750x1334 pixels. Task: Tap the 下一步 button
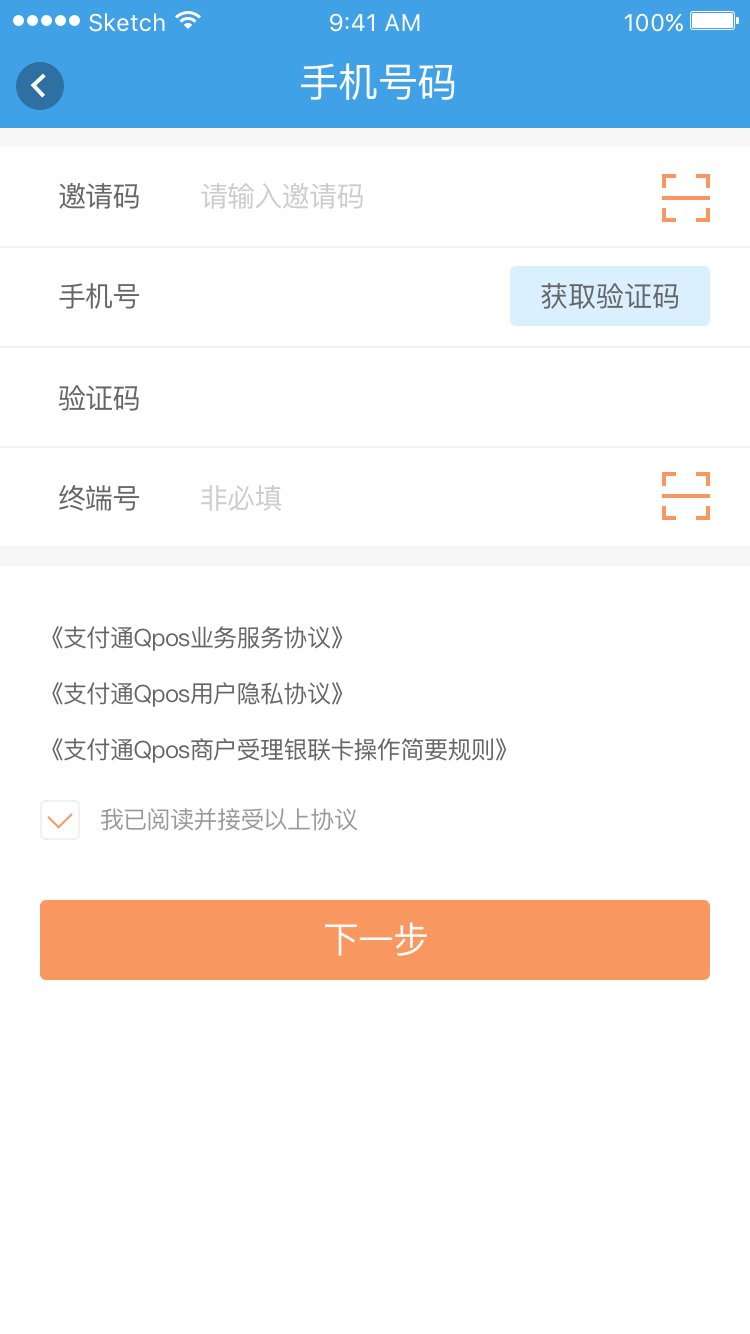[375, 940]
